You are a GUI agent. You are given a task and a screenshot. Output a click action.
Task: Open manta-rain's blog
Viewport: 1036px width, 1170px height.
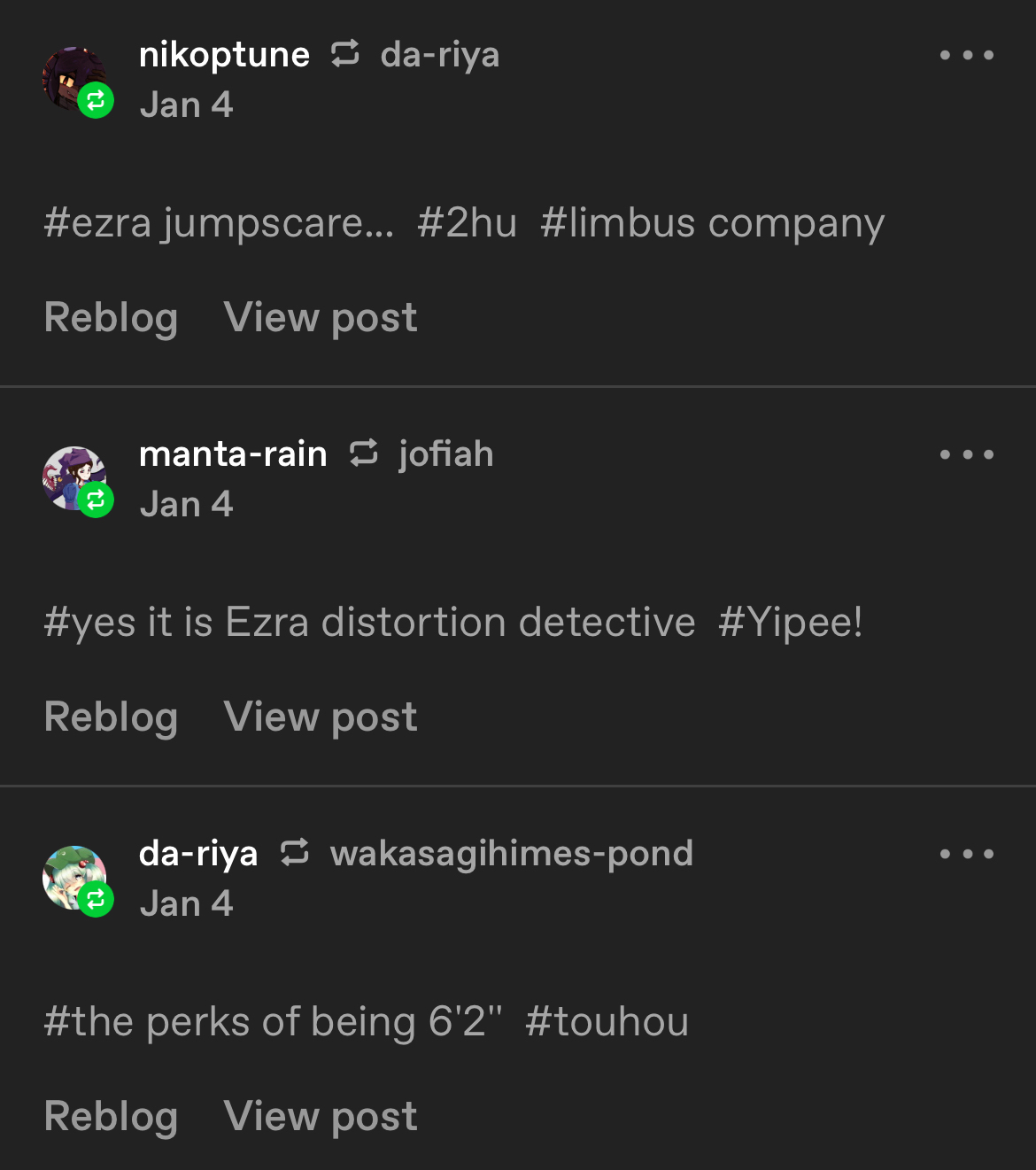(233, 454)
